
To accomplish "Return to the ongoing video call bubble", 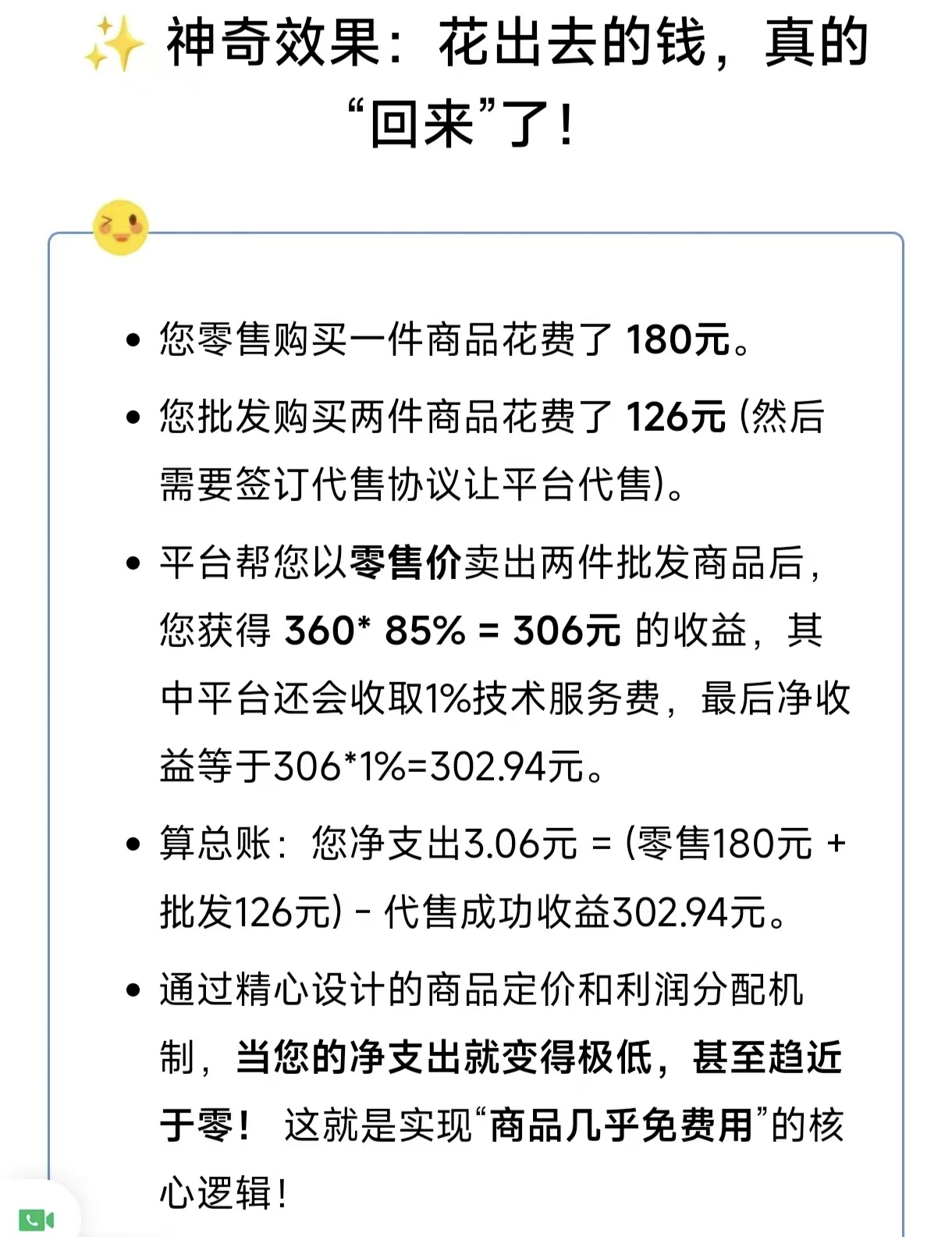I will coord(35,1218).
